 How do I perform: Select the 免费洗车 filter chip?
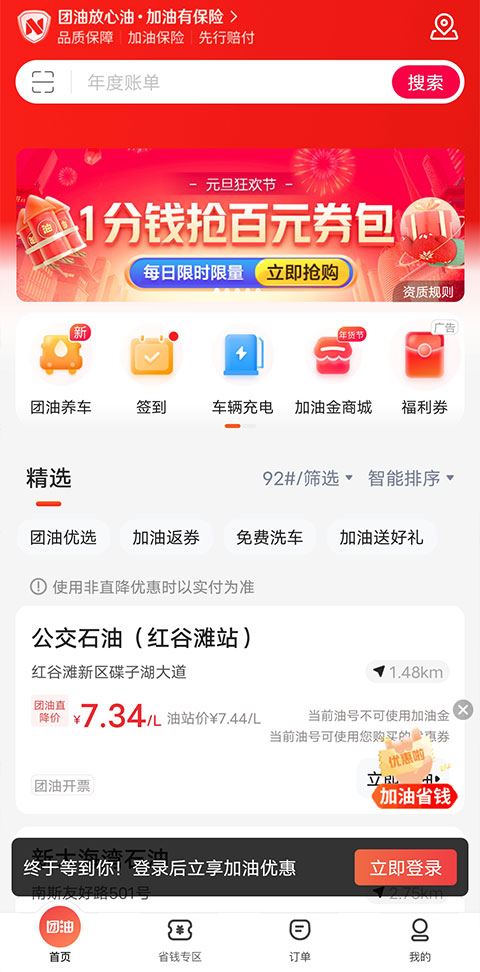(269, 537)
